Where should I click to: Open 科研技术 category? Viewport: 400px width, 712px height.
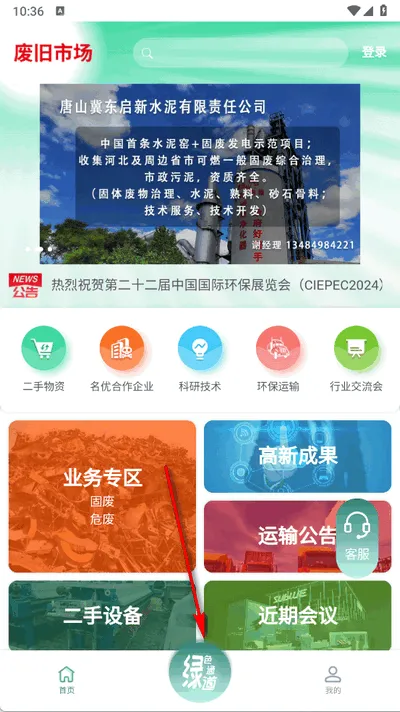pyautogui.click(x=200, y=359)
